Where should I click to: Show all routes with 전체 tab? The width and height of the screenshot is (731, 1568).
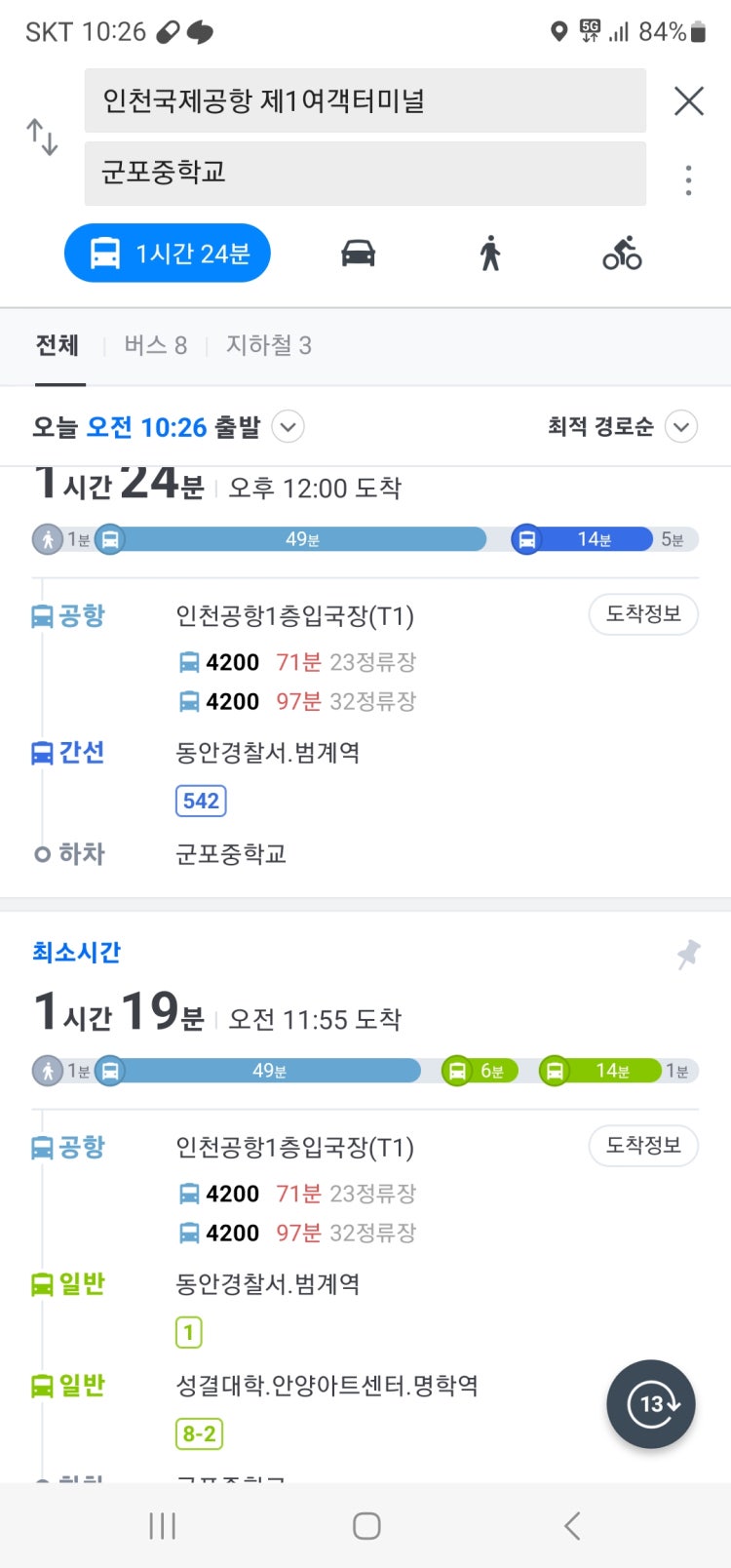pos(58,345)
